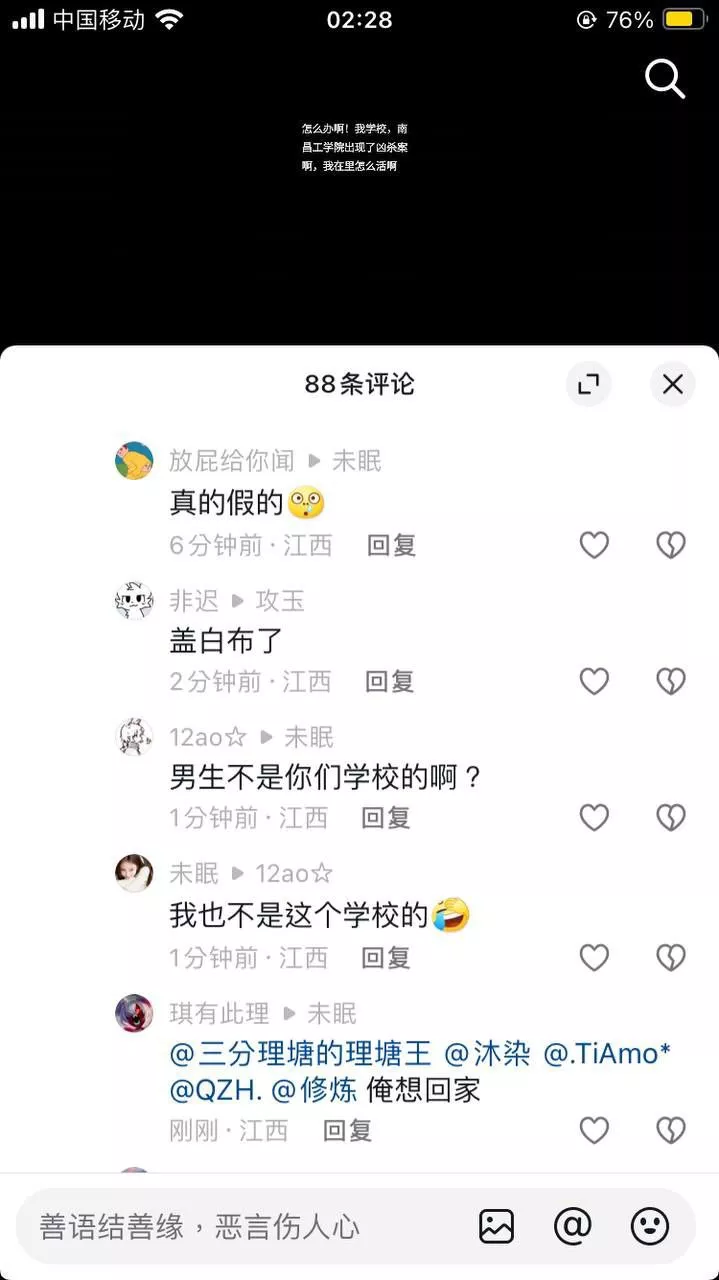Open the mention @三分理塘的理塘王
The image size is (719, 1280).
300,1053
